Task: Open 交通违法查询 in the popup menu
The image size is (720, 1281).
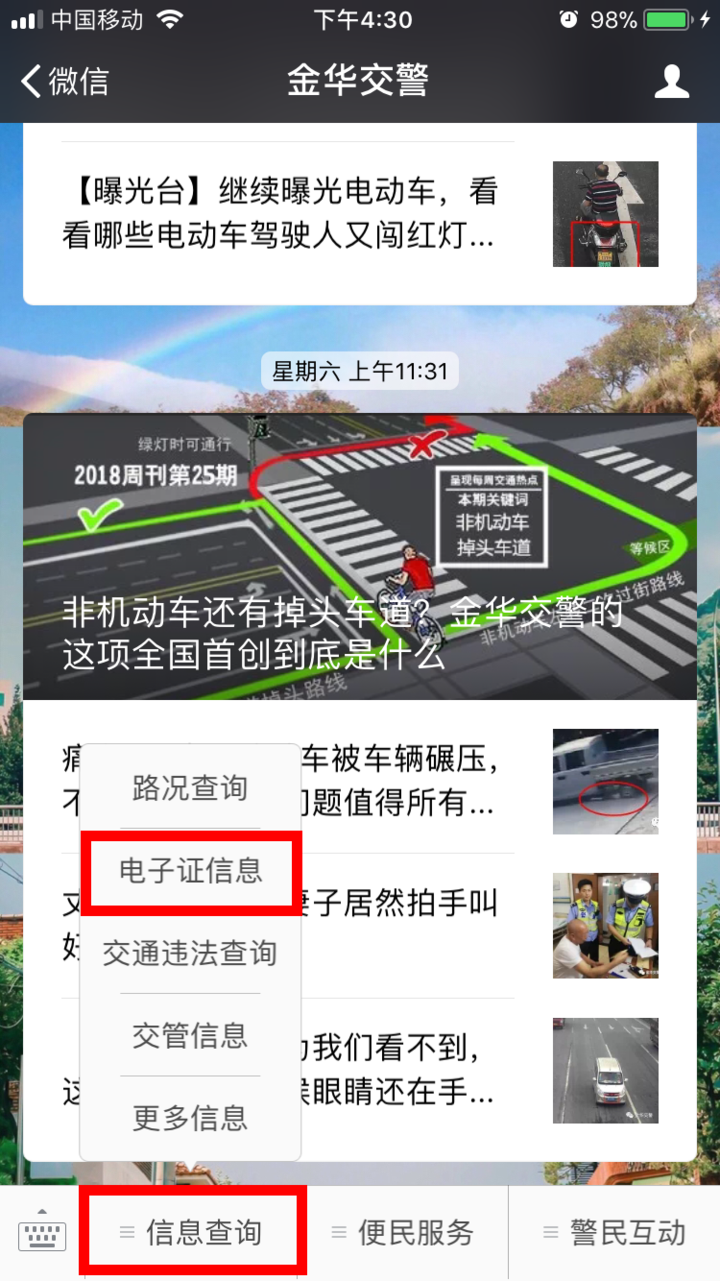Action: click(x=190, y=953)
